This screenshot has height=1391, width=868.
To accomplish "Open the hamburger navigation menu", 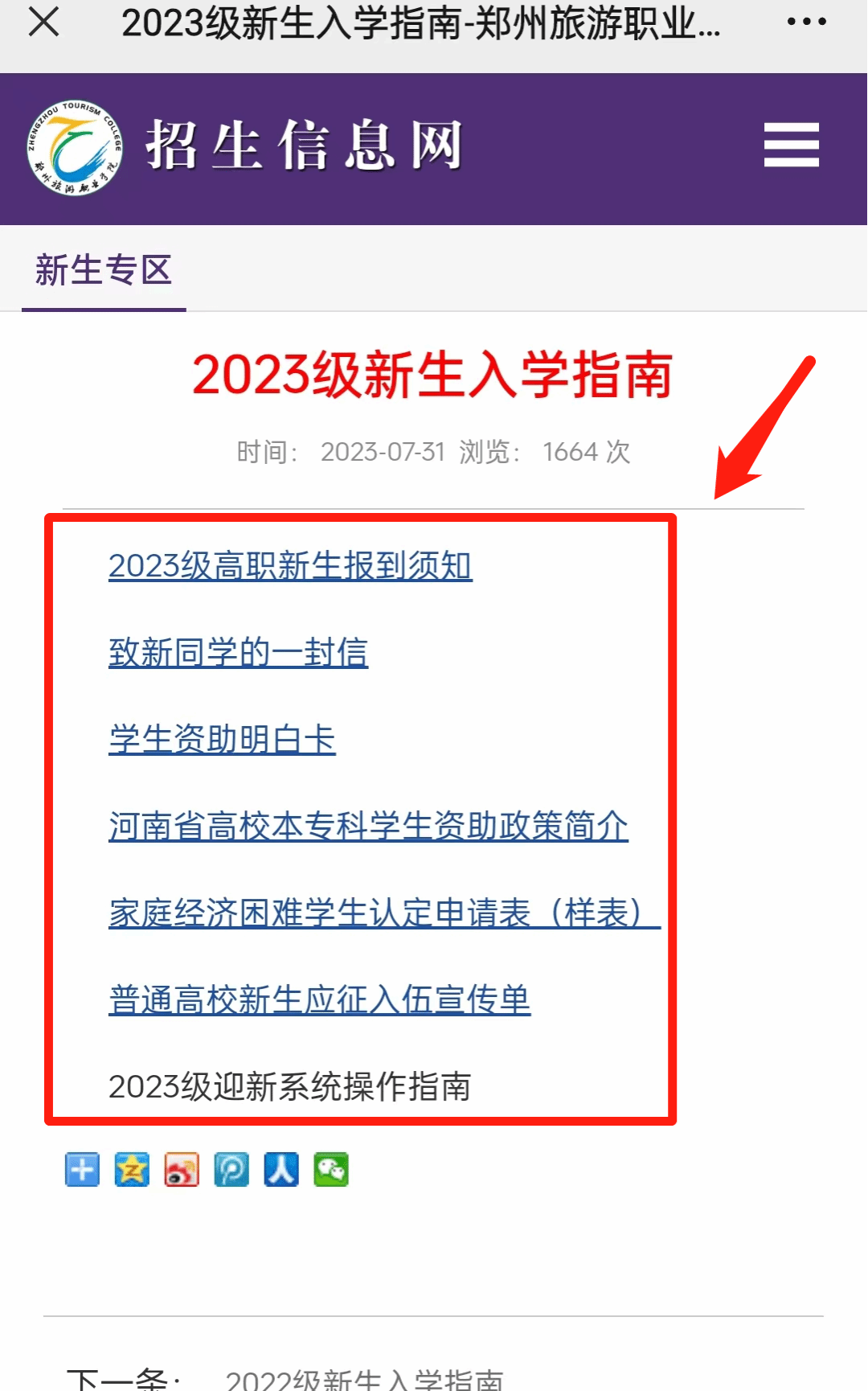I will pos(791,145).
